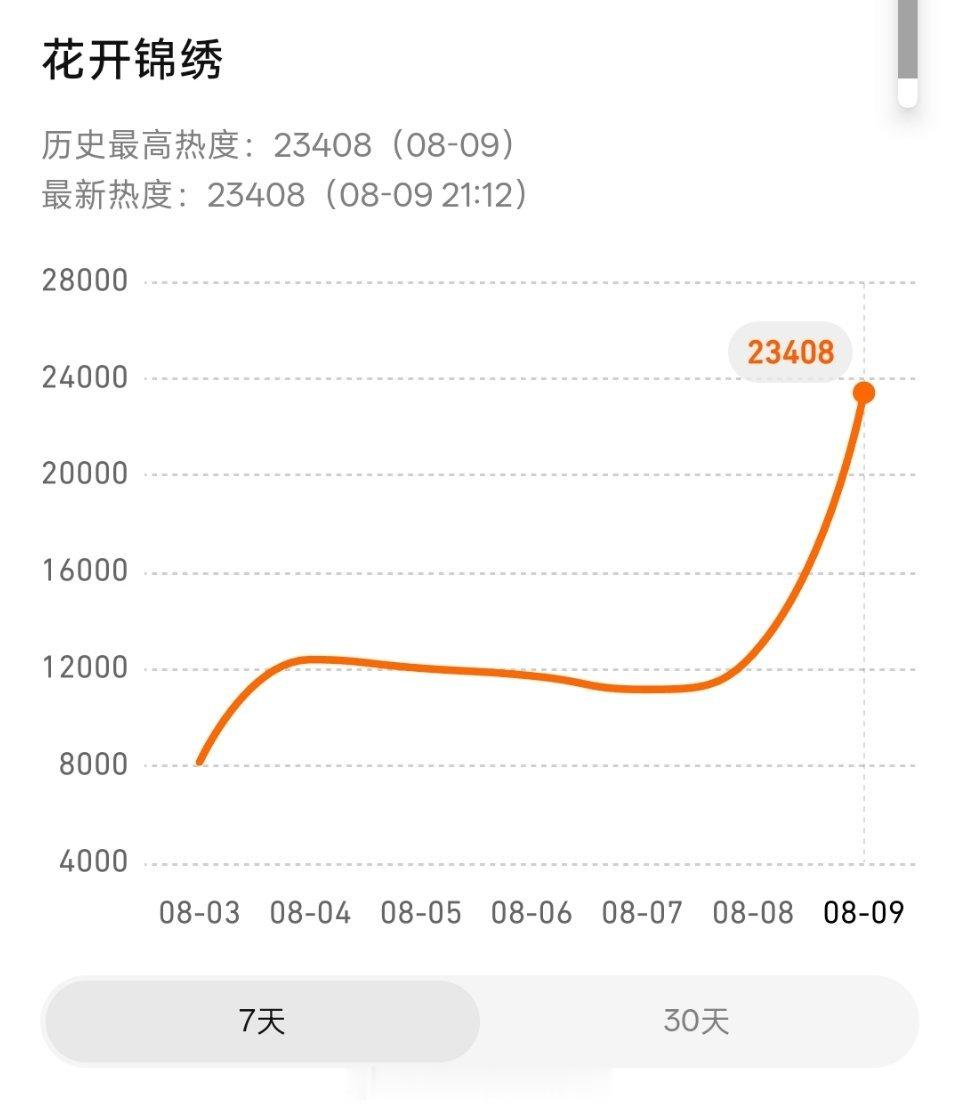This screenshot has height=1108, width=960.
Task: Tap the 08-09 data point on chart
Action: pyautogui.click(x=863, y=393)
